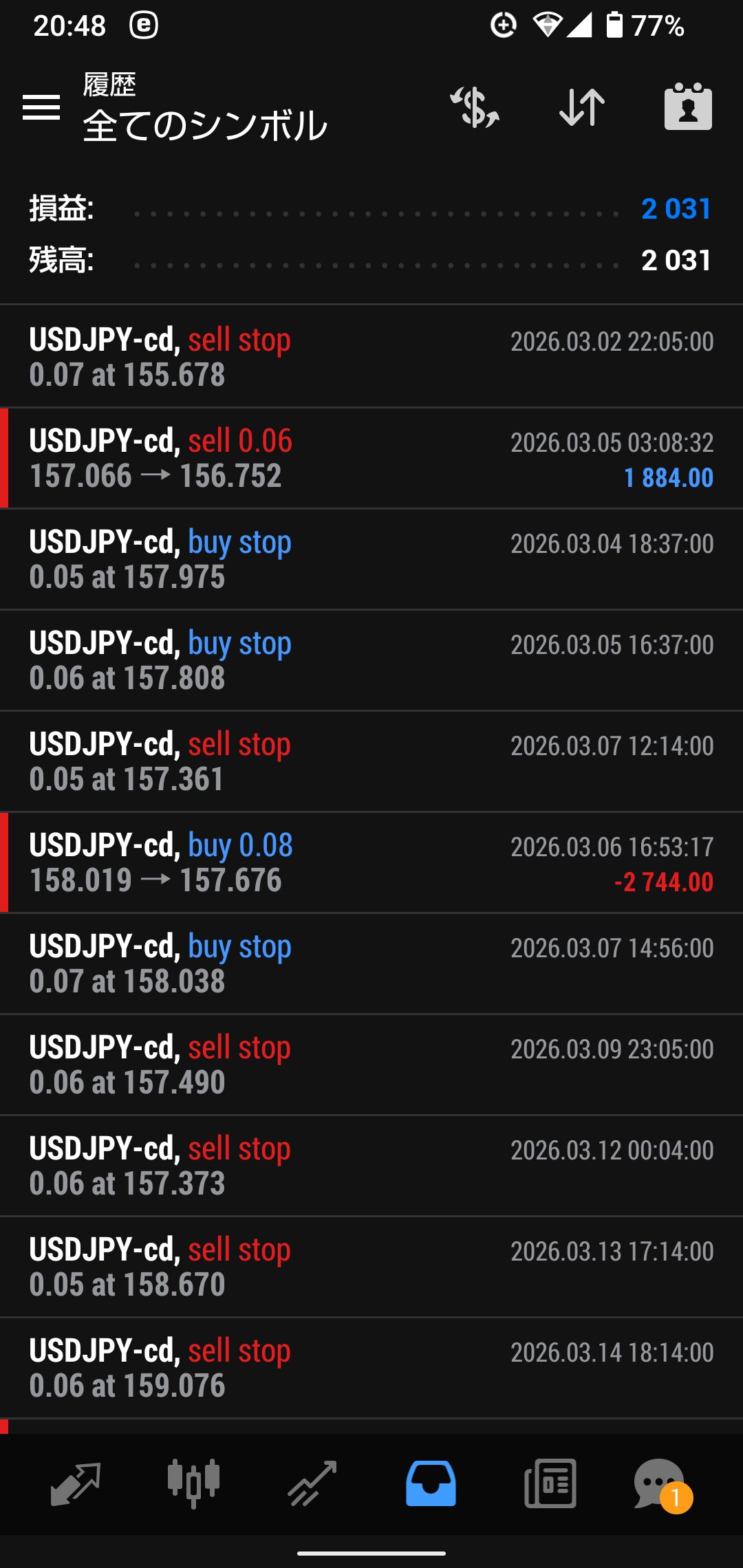Image resolution: width=743 pixels, height=1568 pixels.
Task: Switch to the Charts candlestick tab
Action: tap(193, 1483)
